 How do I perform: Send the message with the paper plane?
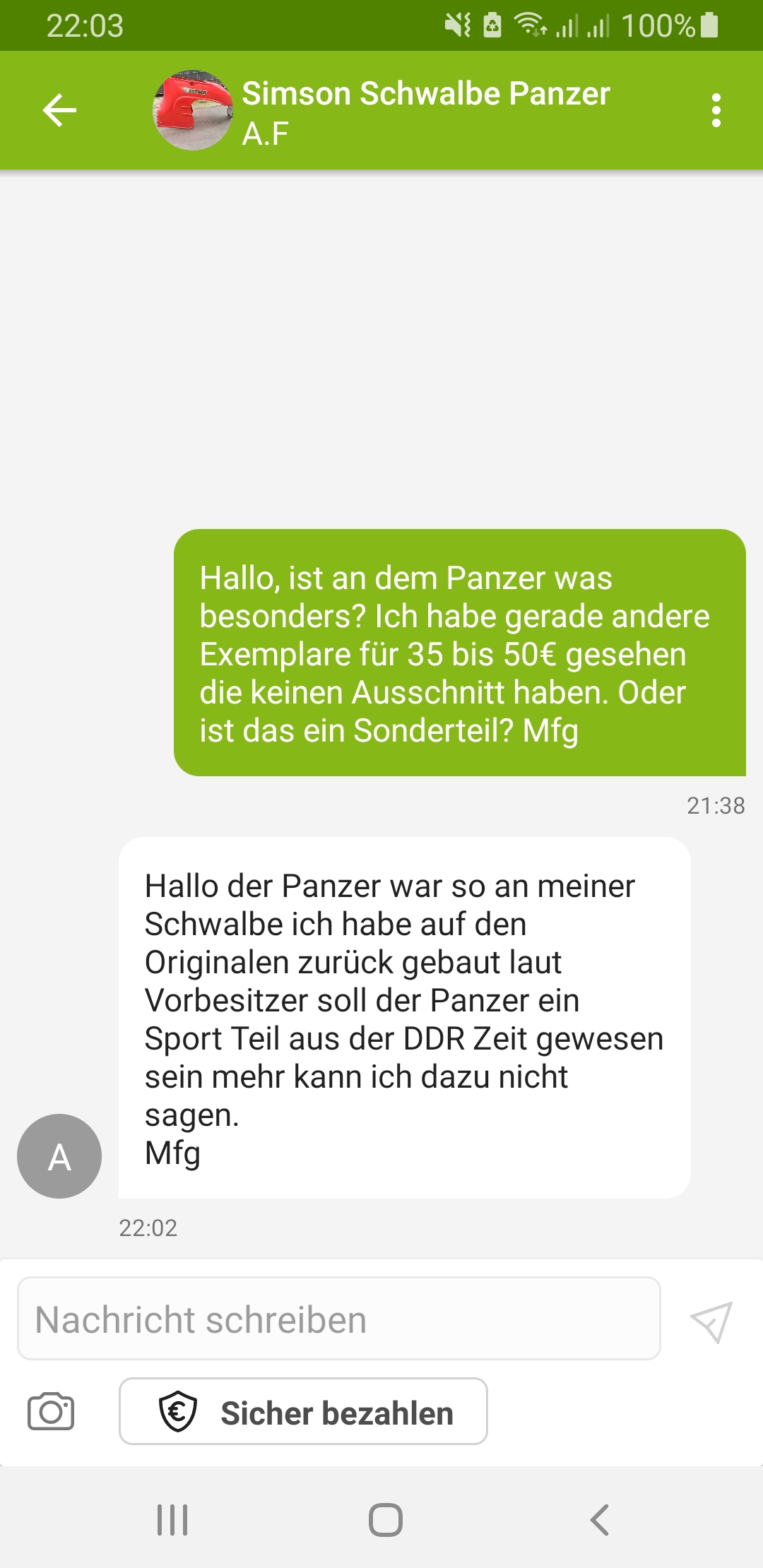tap(711, 1321)
